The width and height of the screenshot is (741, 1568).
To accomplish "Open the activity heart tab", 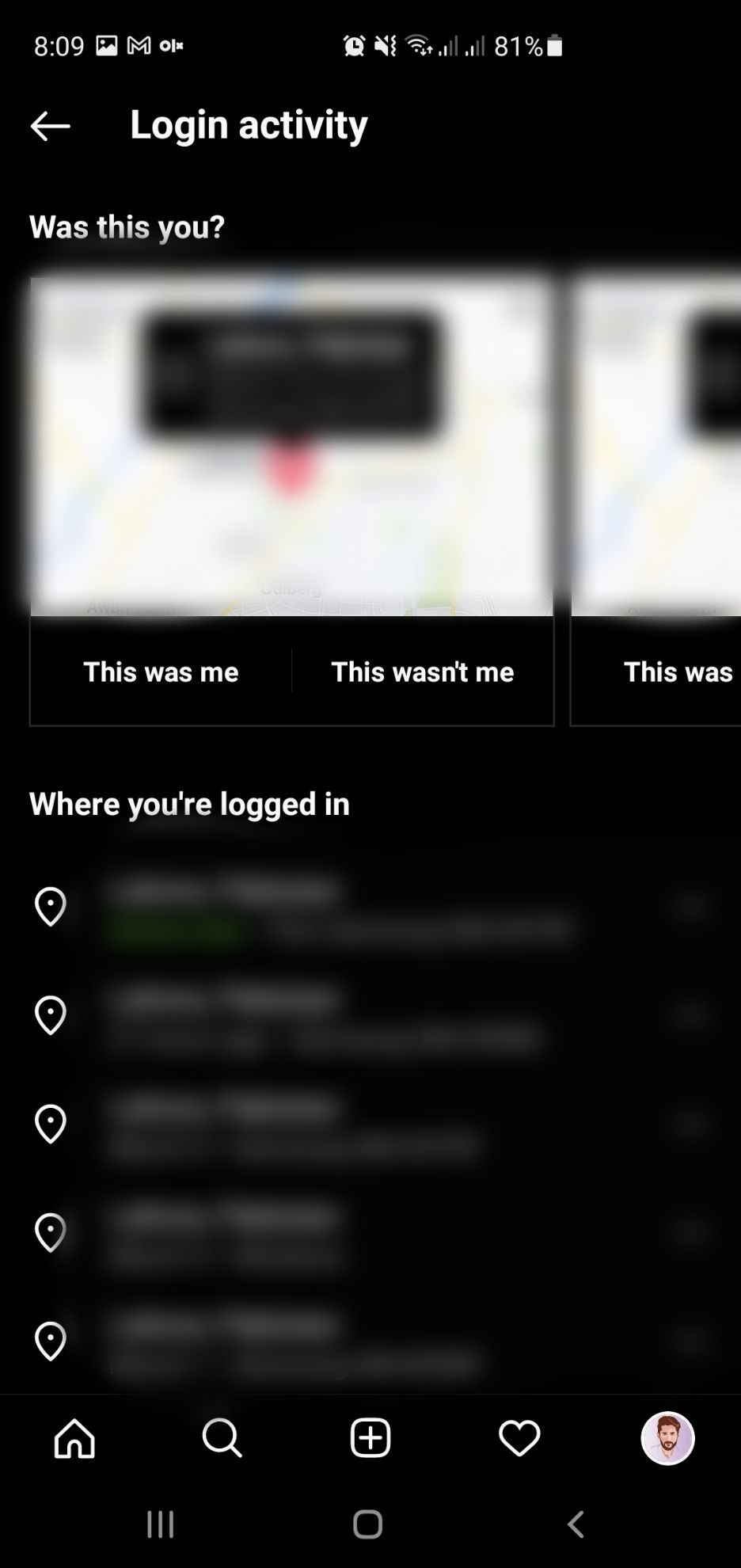I will (519, 1437).
